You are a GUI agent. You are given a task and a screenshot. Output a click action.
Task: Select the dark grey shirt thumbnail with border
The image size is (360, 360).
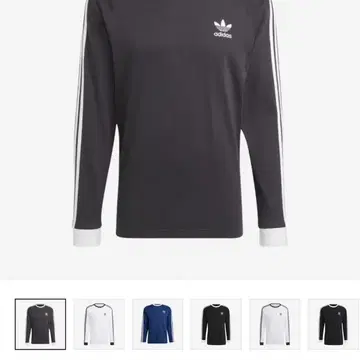(40, 324)
